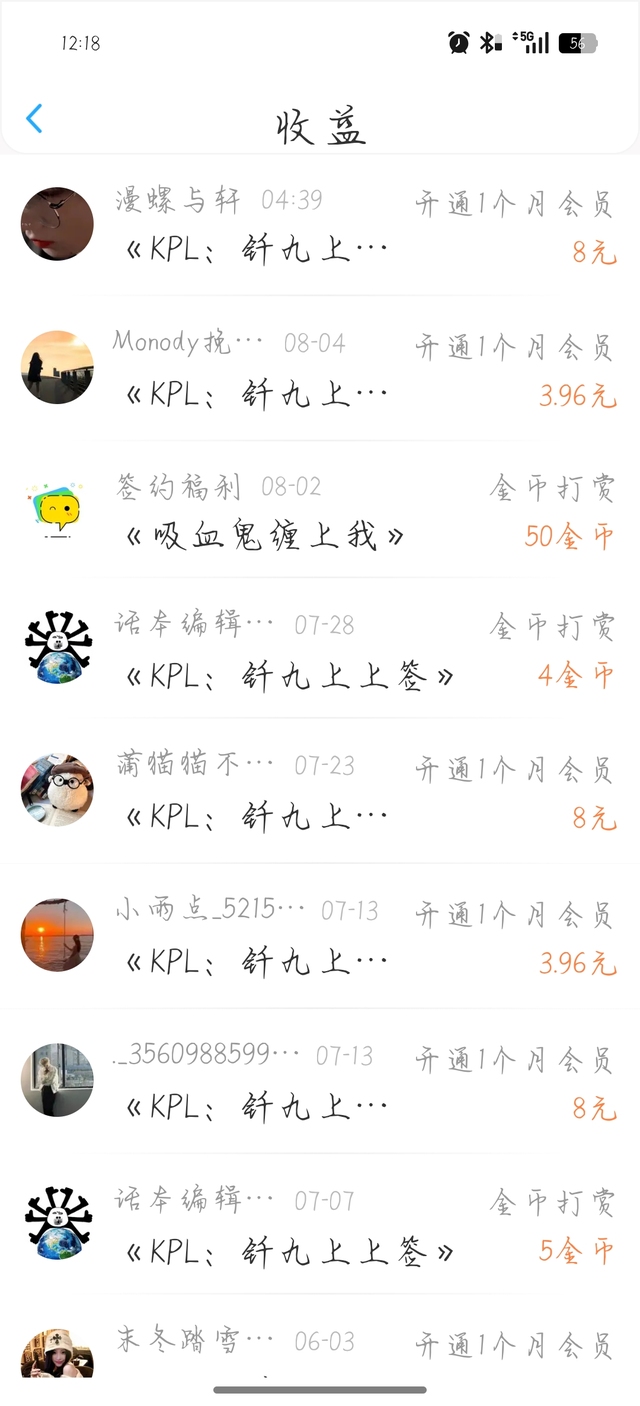640x1406 pixels.
Task: Open the 07-23 membership entry for 8元
Action: [x=320, y=792]
